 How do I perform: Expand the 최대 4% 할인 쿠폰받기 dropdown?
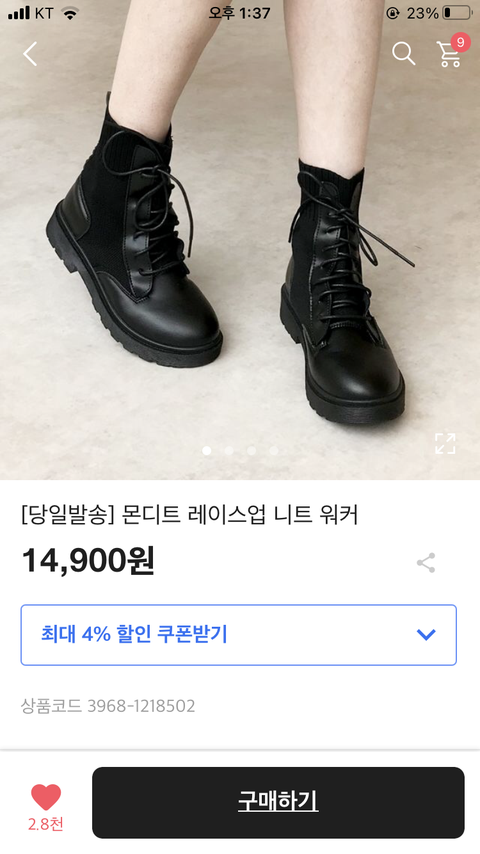coord(239,635)
